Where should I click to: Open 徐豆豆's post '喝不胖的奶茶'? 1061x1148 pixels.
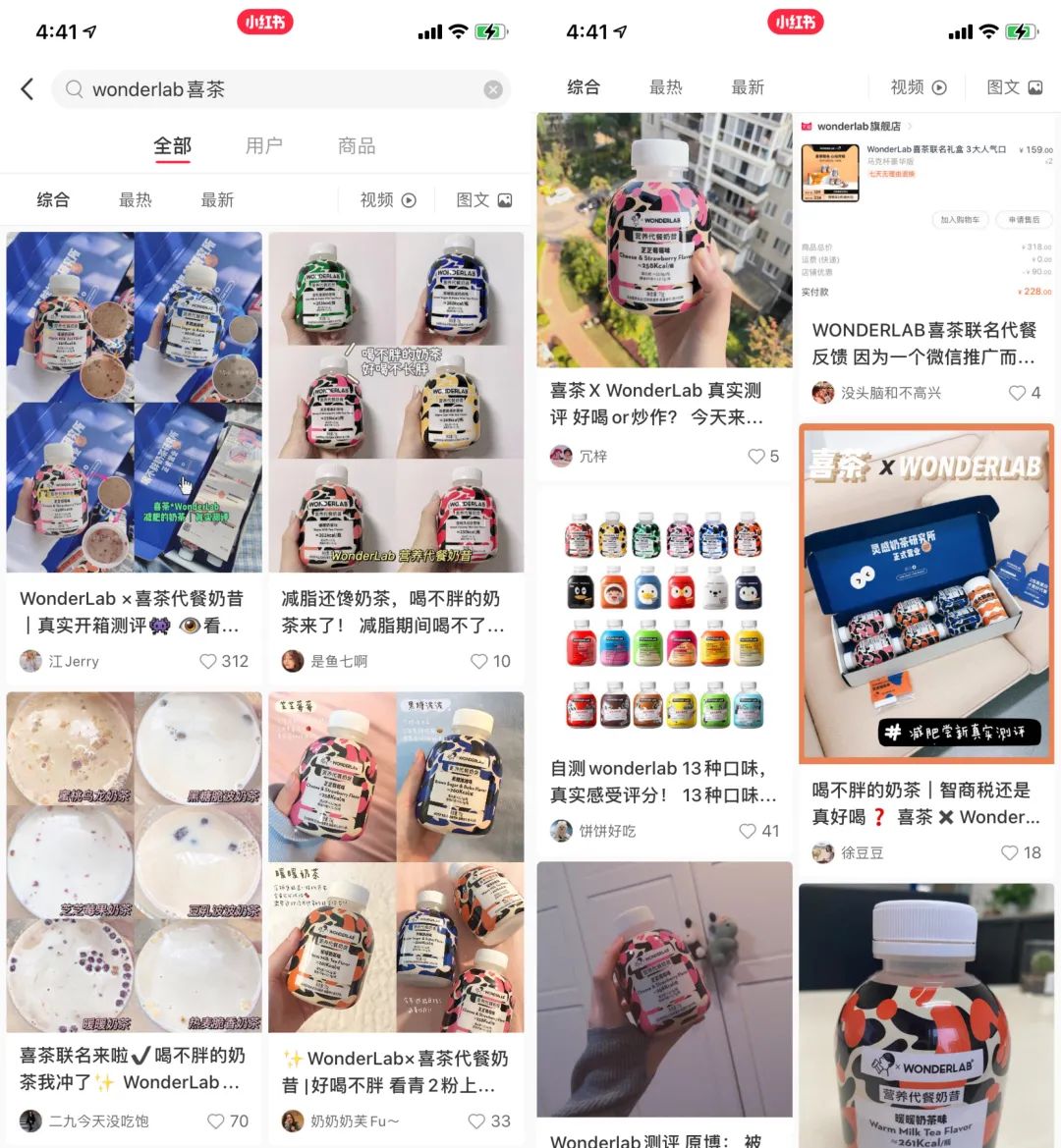tap(925, 594)
